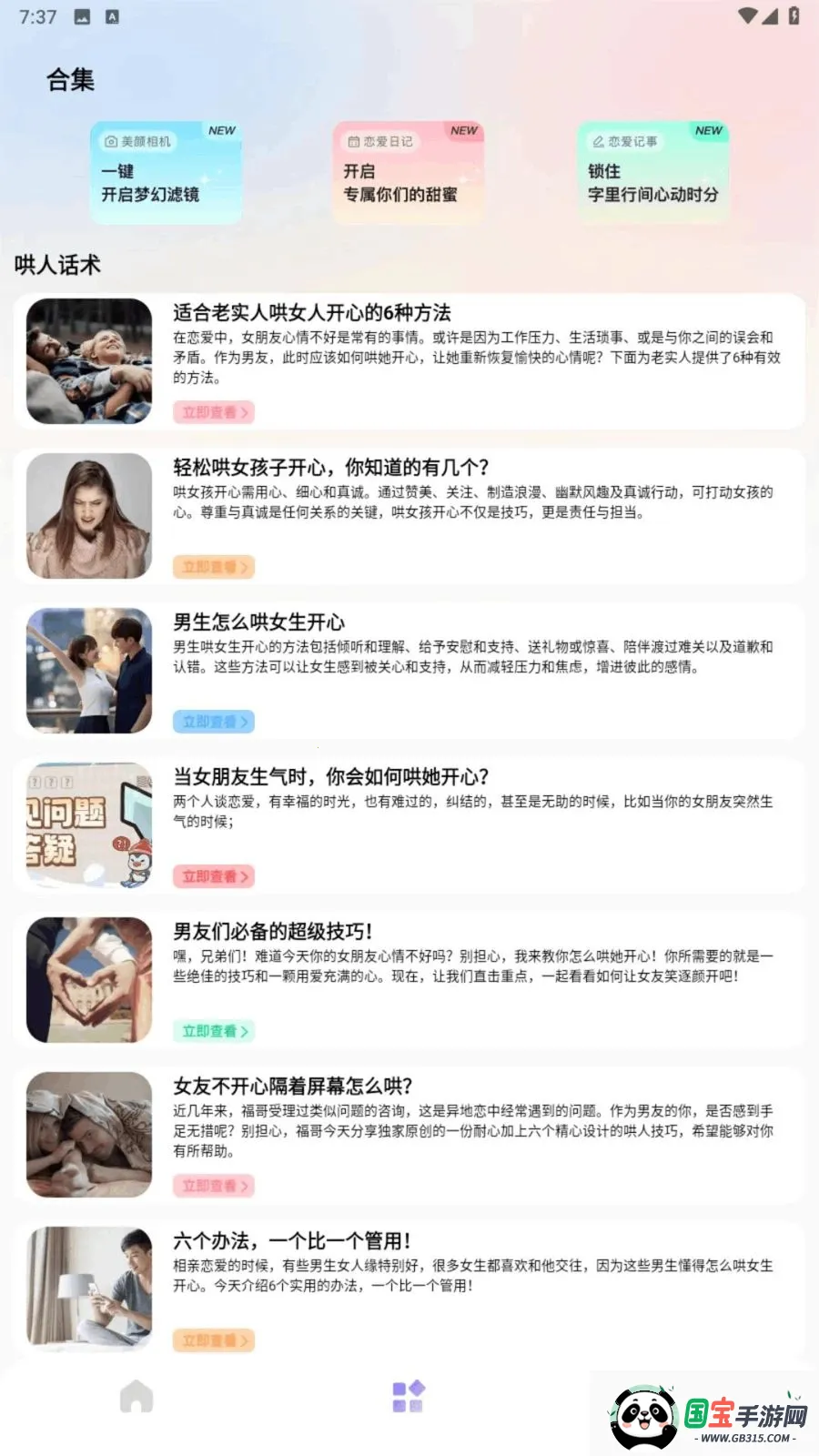Tap 立即查看 under 当女朋友生气时

(214, 876)
